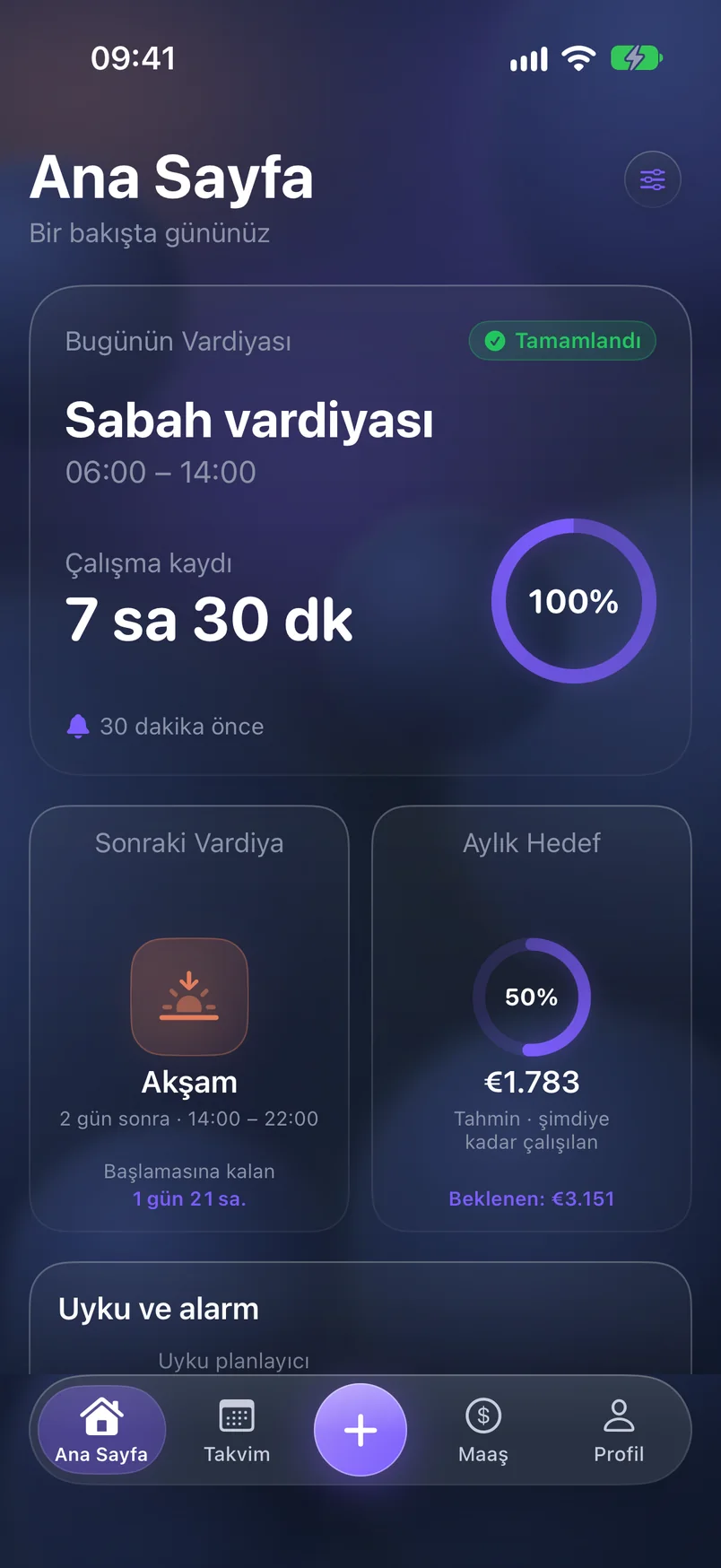721x1568 pixels.
Task: Tap the plus add button
Action: pos(360,1430)
